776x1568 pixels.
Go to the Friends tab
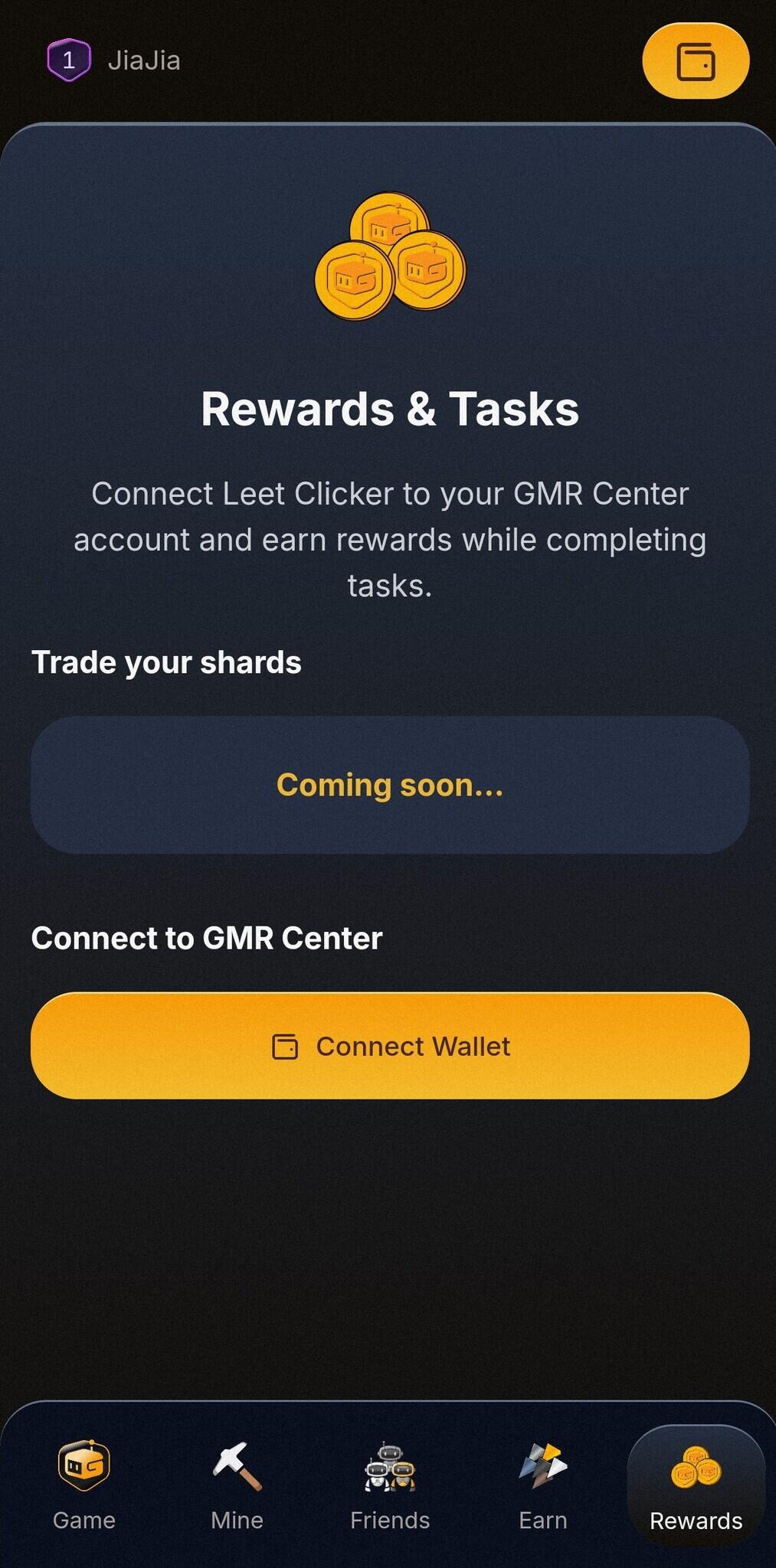pos(390,1485)
